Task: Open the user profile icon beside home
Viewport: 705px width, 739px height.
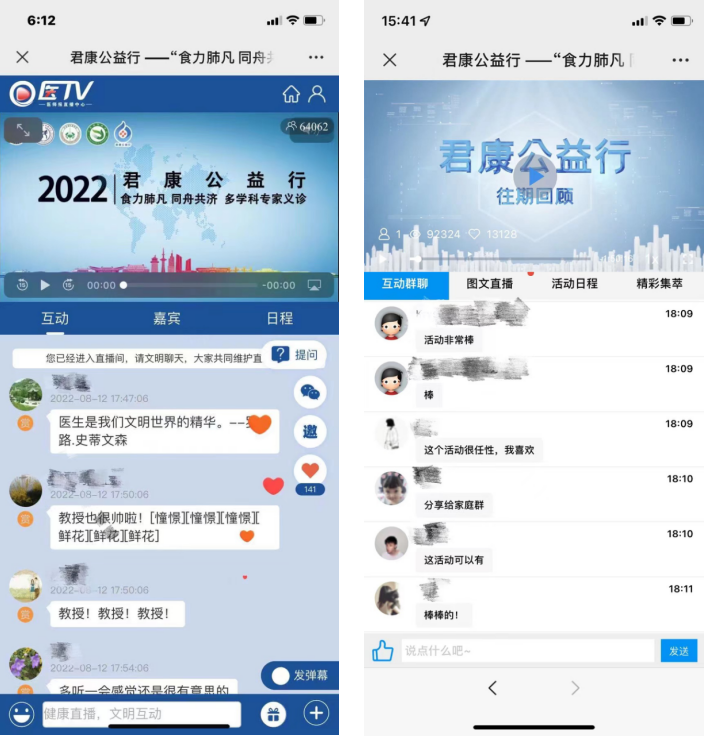Action: tap(317, 94)
